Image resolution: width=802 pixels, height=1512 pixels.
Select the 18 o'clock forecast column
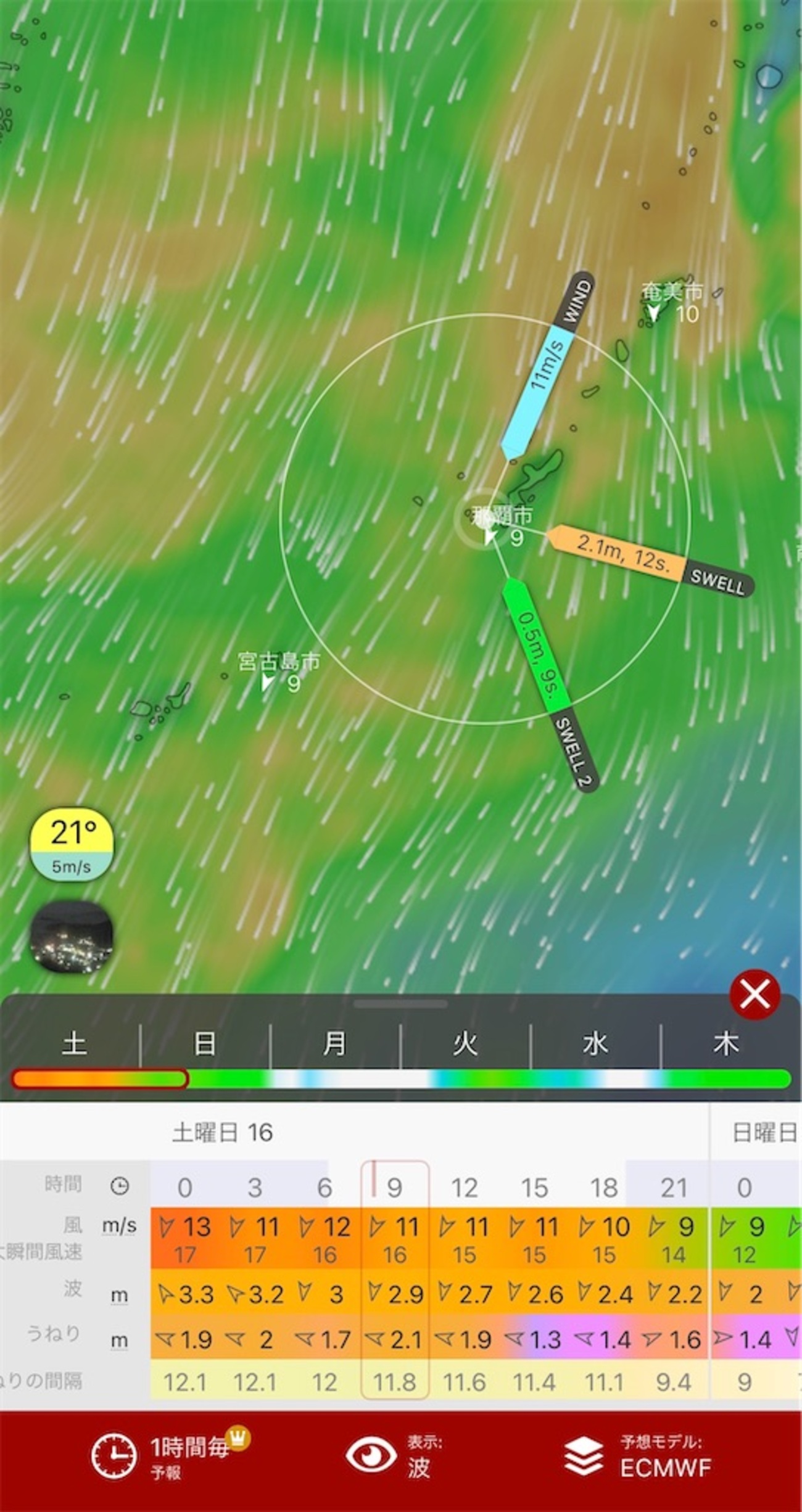tap(604, 1280)
